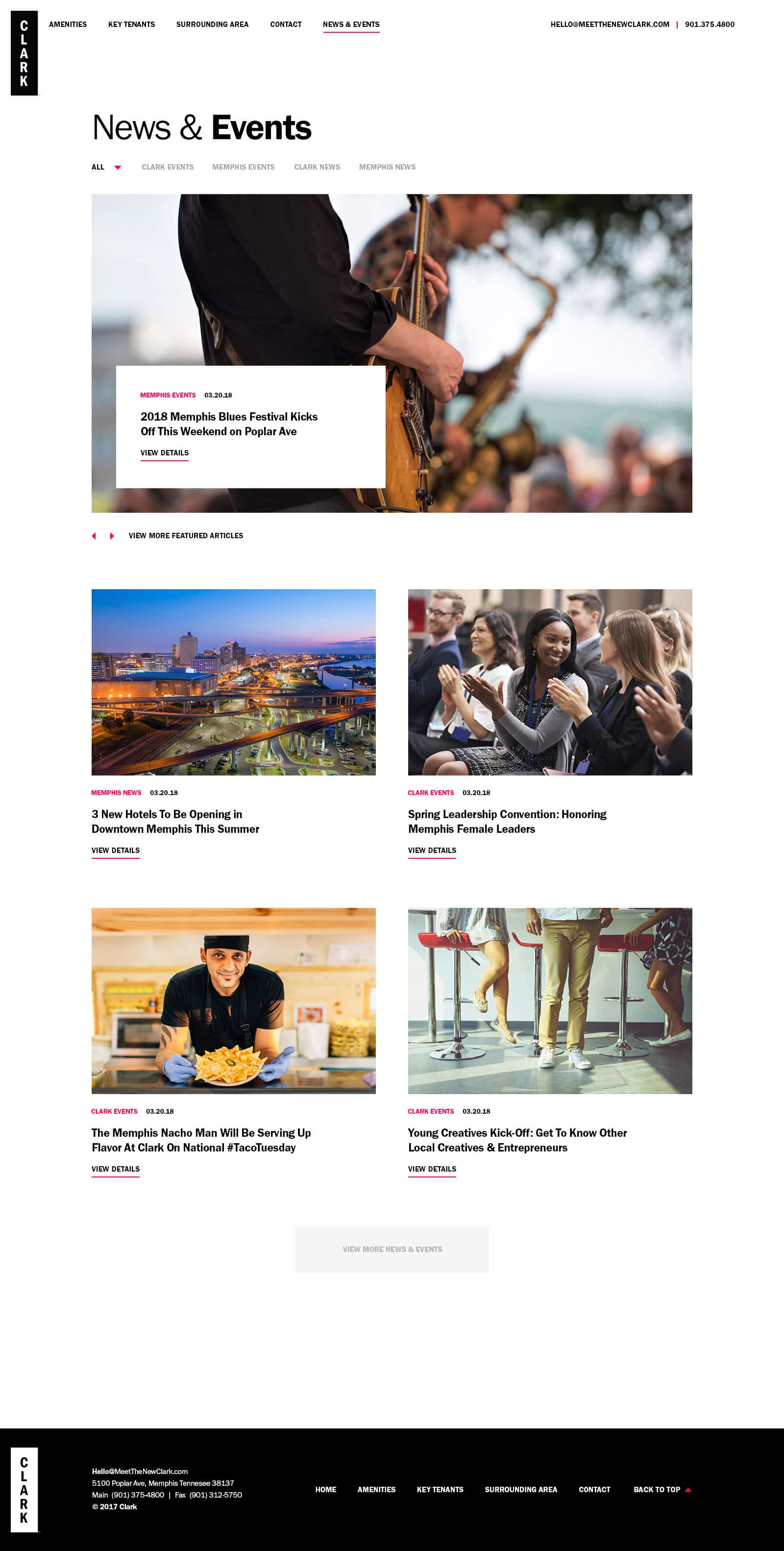Open the downtown Memphis skyline article image
784x1551 pixels.
point(233,681)
